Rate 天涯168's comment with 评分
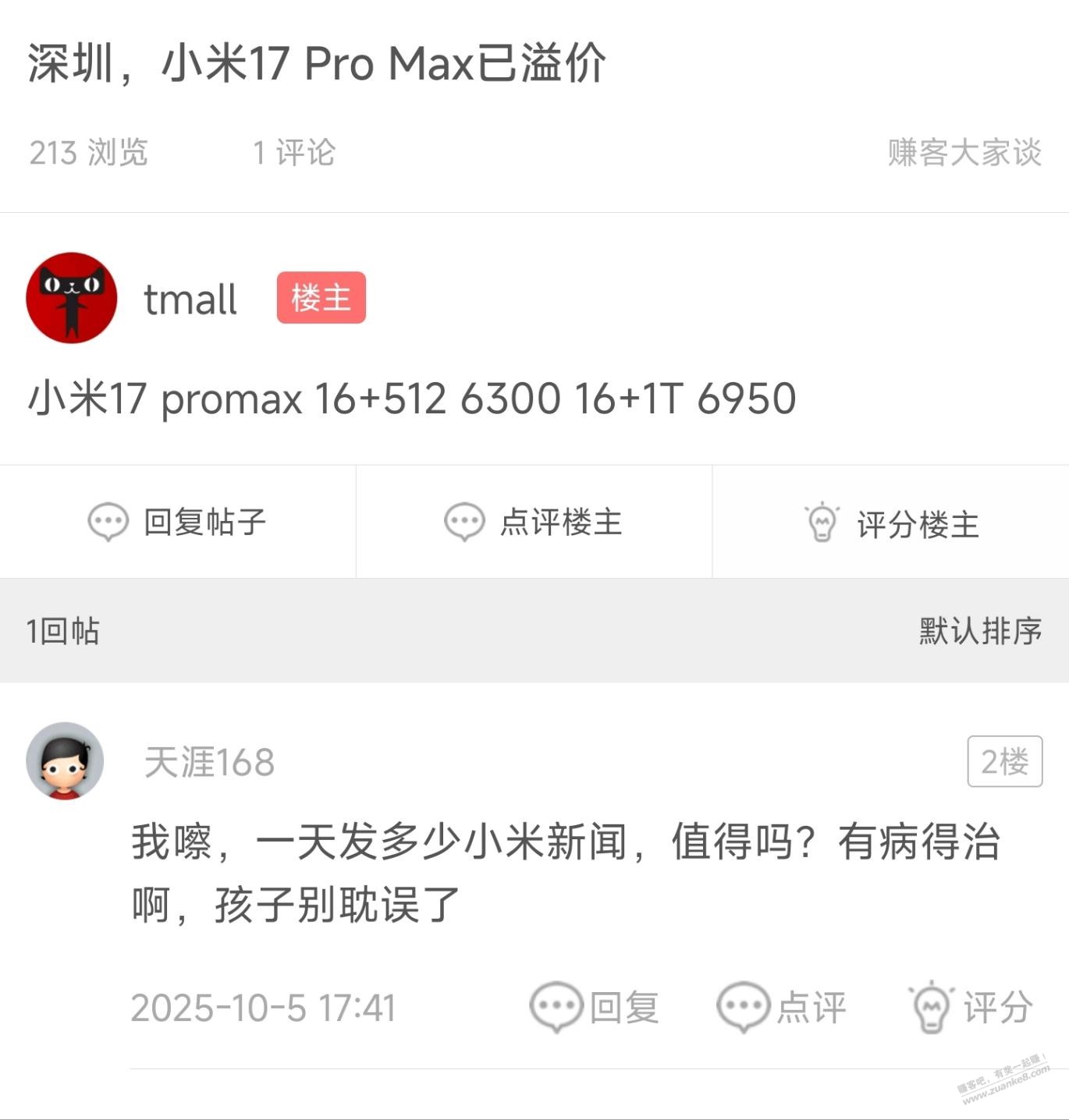 point(971,1007)
